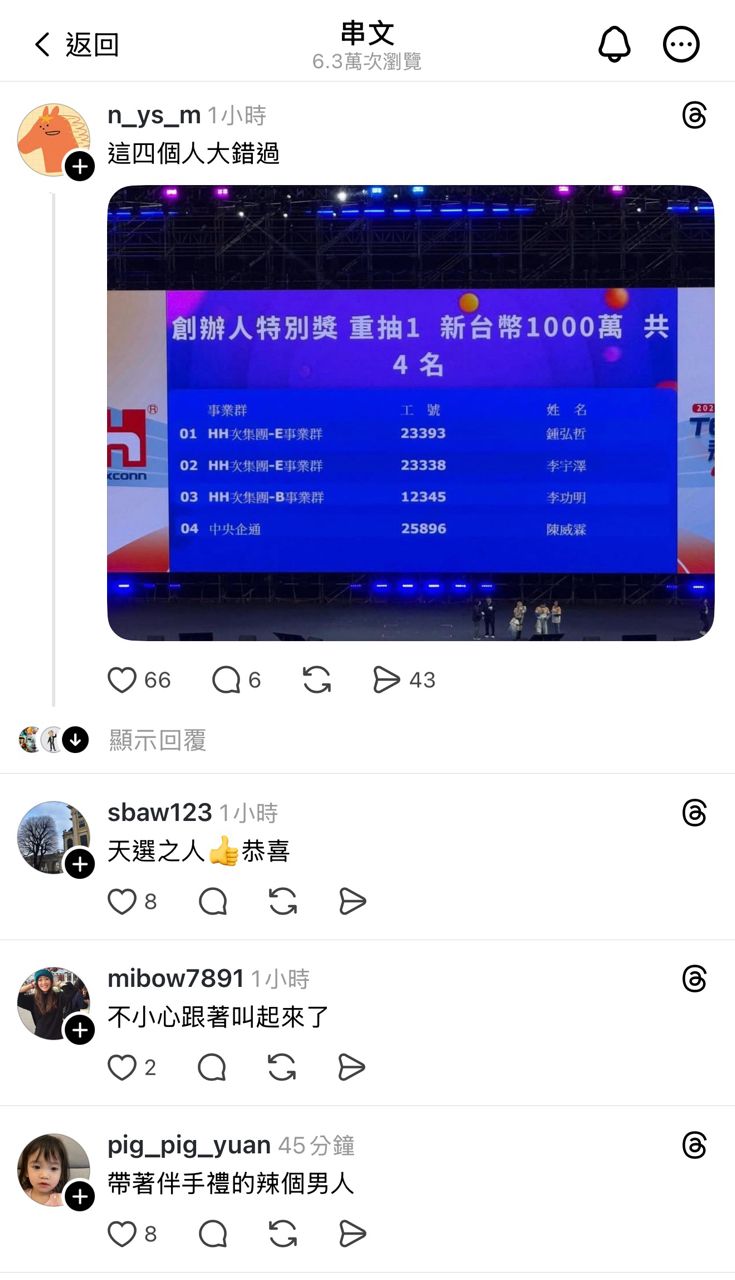This screenshot has width=735, height=1280.
Task: Tap Threads logo beside pig_pig_yuan's comment
Action: click(694, 1145)
